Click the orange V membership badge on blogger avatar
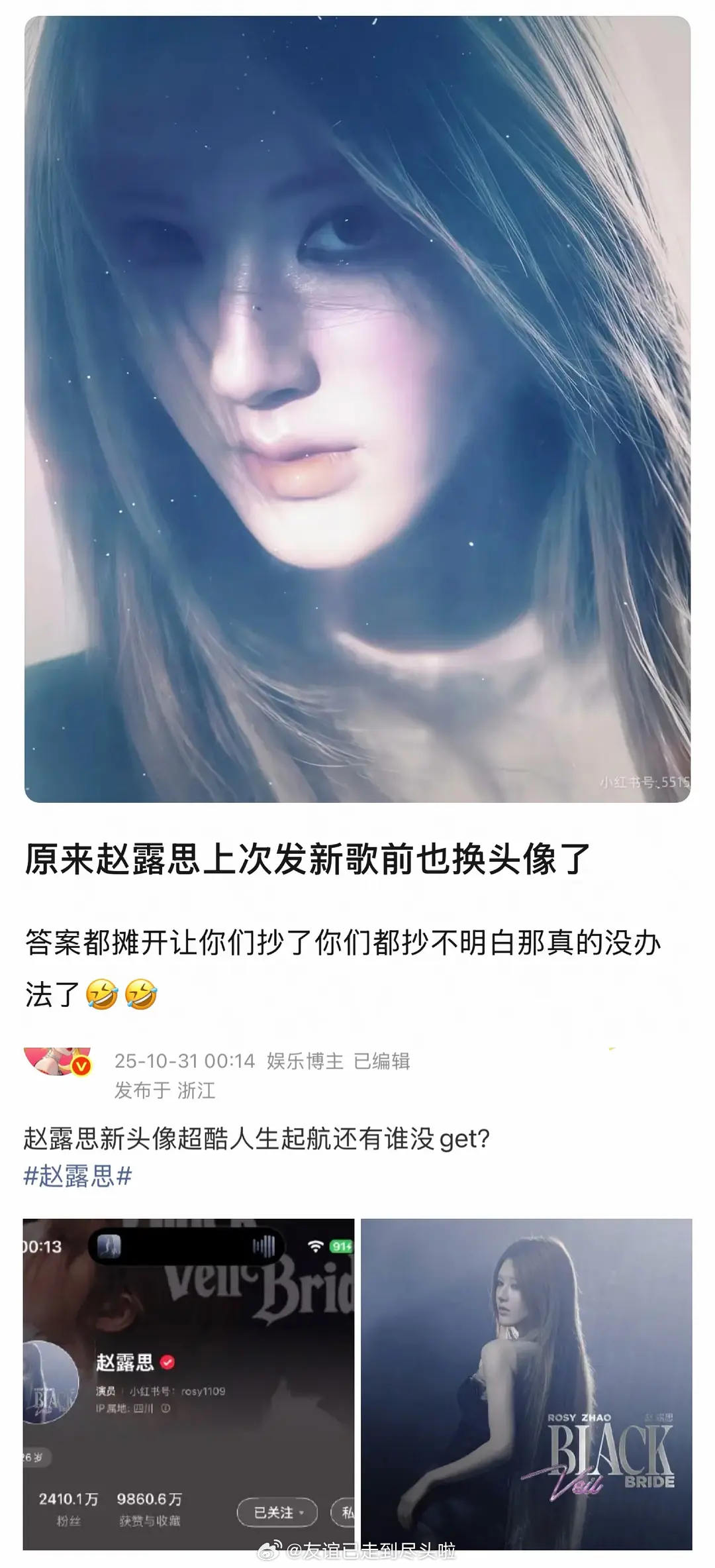715x1568 pixels. click(81, 1065)
